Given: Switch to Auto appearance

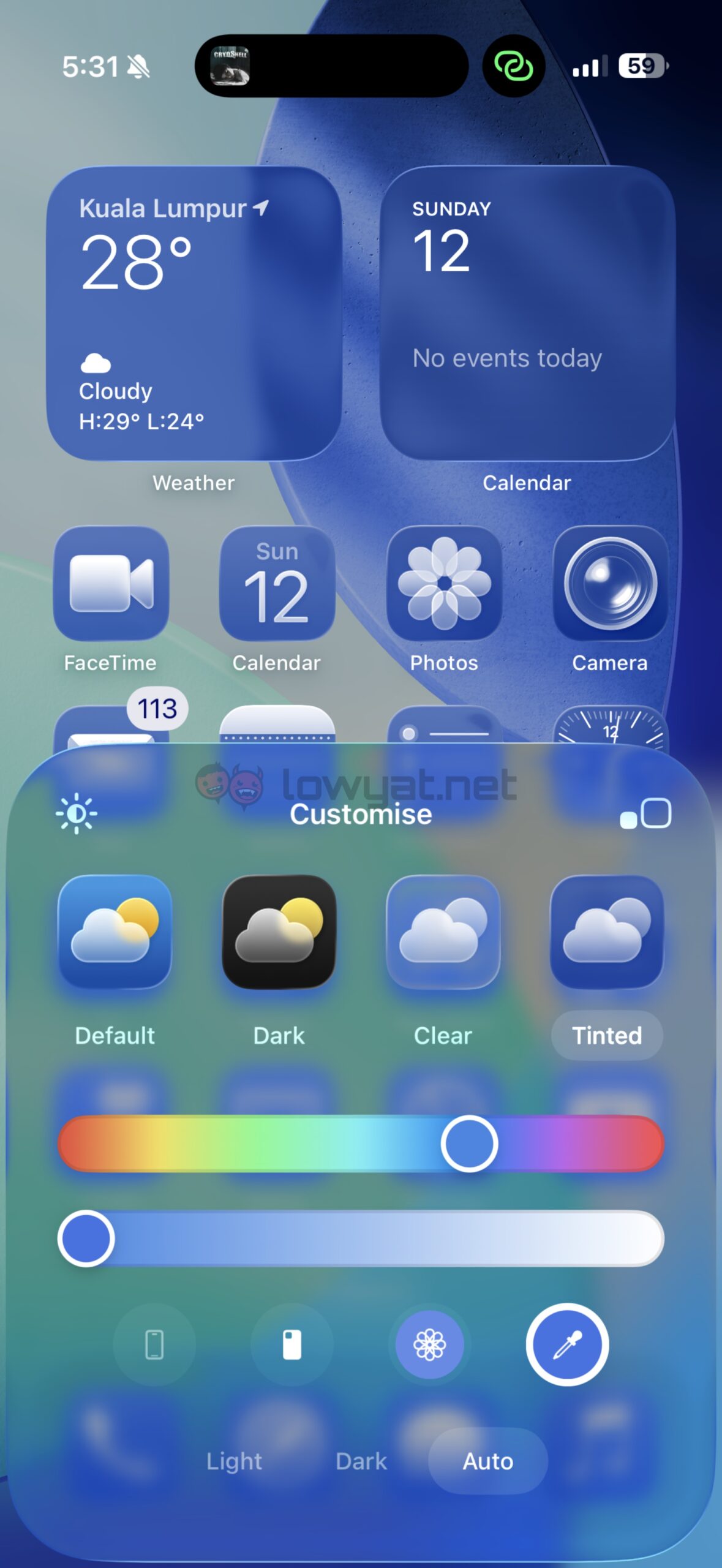Looking at the screenshot, I should 487,1461.
